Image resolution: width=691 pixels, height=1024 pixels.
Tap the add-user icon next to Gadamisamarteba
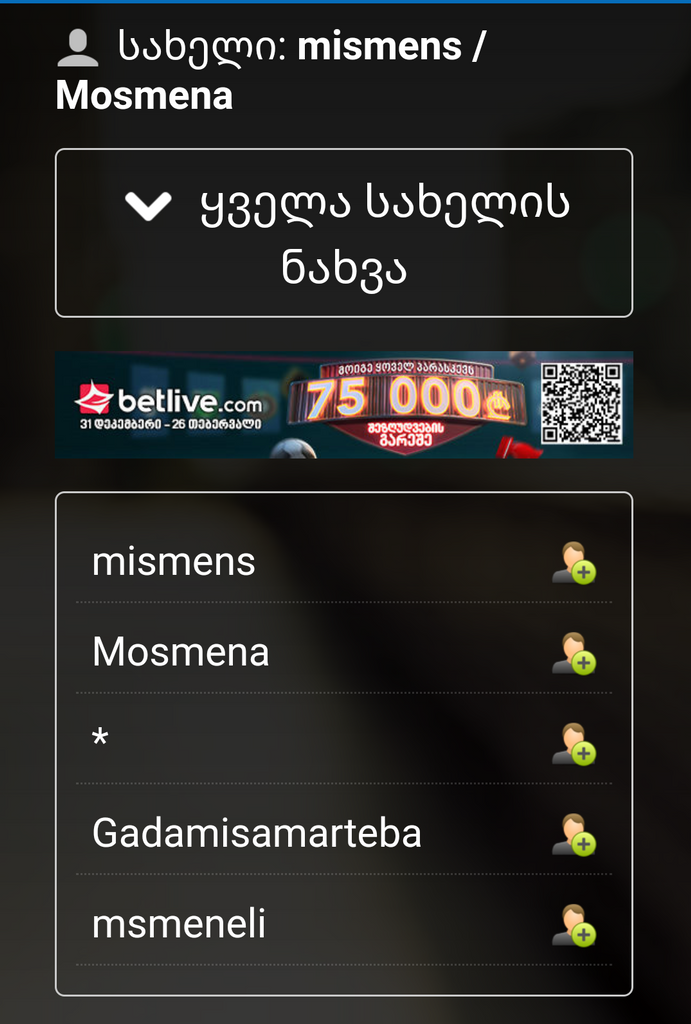pos(574,835)
